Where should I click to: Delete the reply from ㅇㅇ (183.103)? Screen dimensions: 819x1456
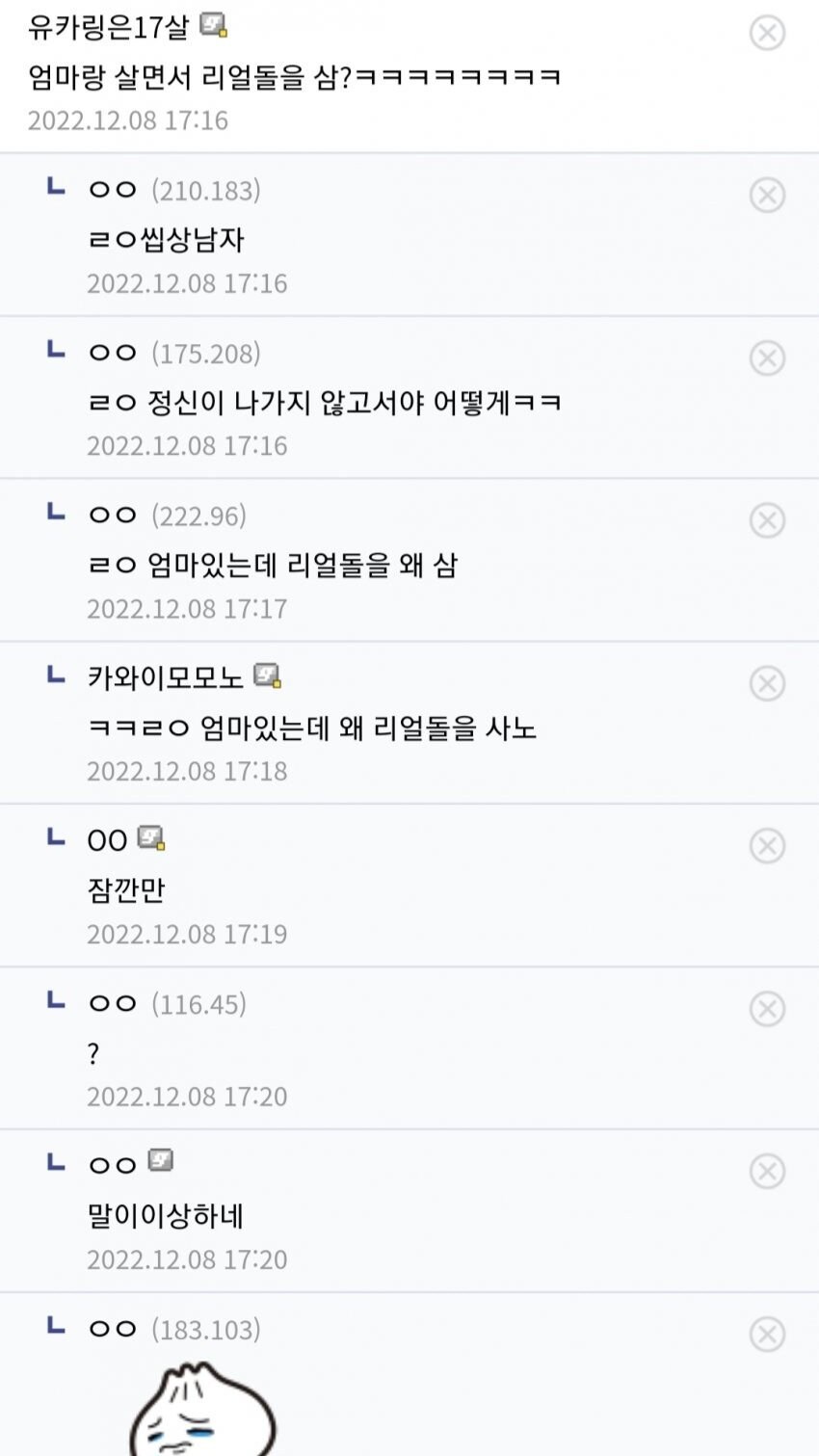point(767,1335)
